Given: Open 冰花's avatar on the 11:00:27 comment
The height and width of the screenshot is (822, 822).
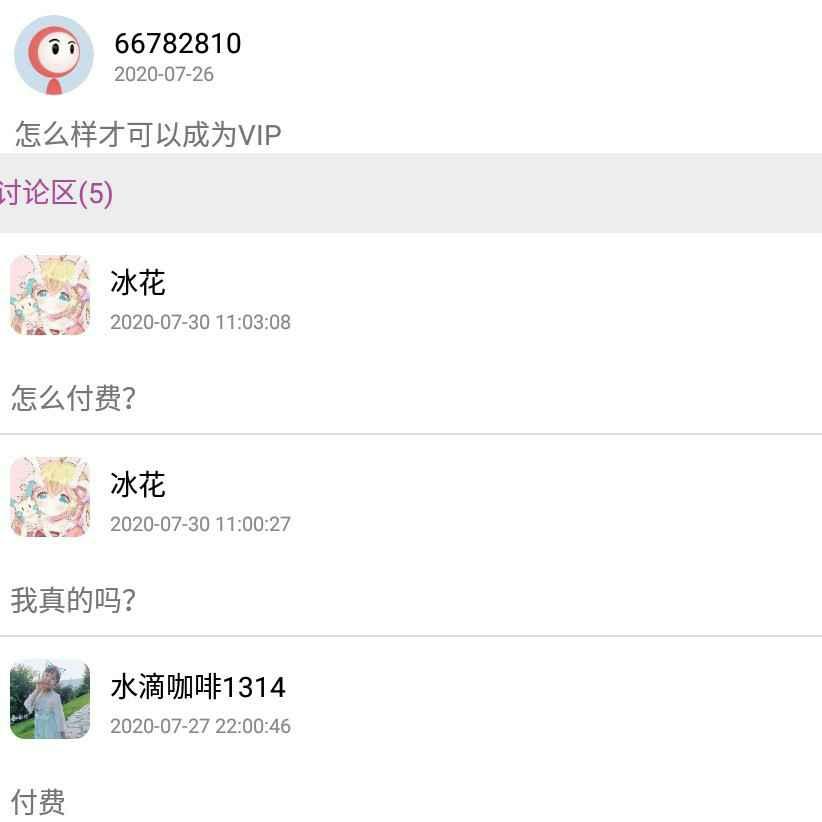Looking at the screenshot, I should [x=50, y=497].
